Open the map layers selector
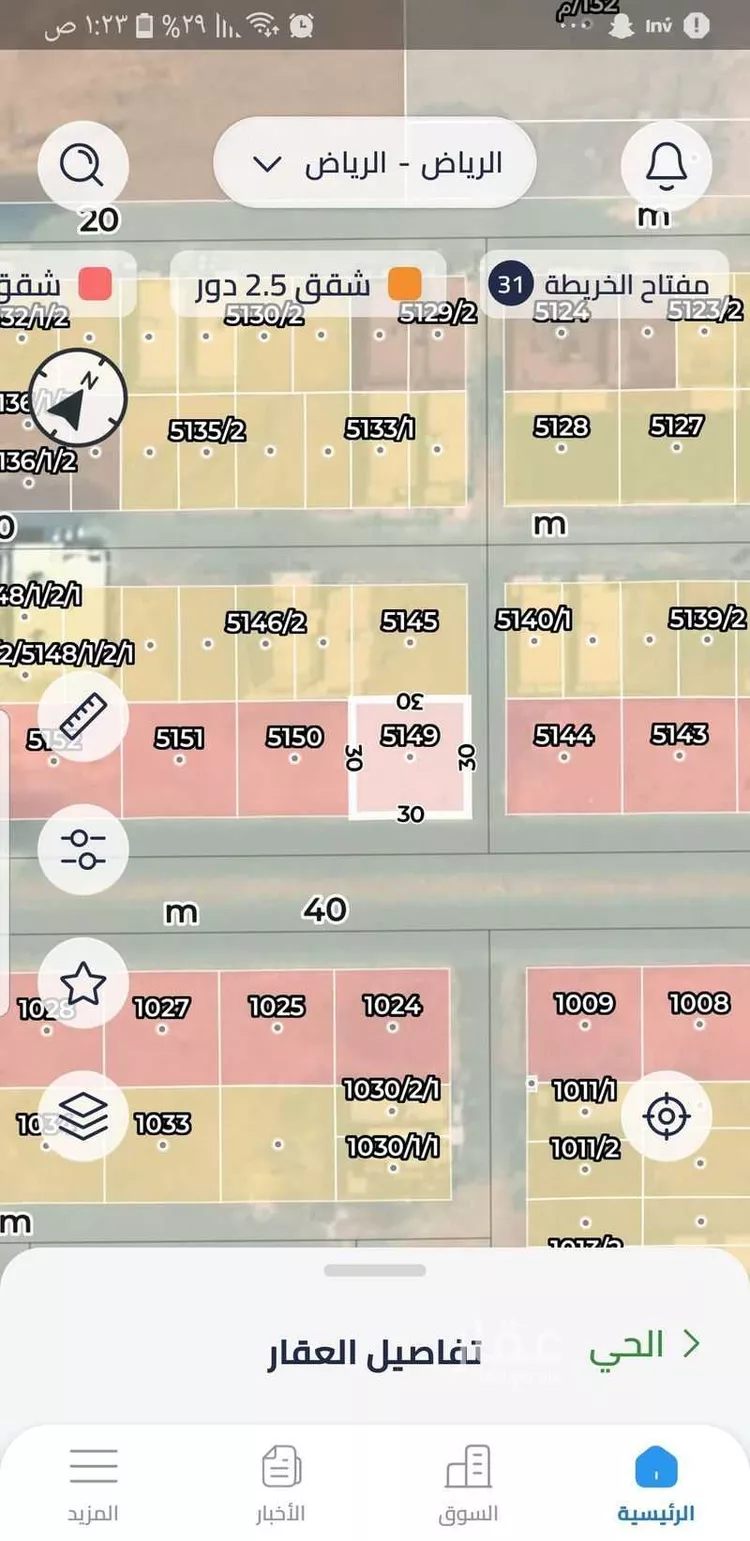Screen dimensions: 750x1541 tap(83, 1114)
